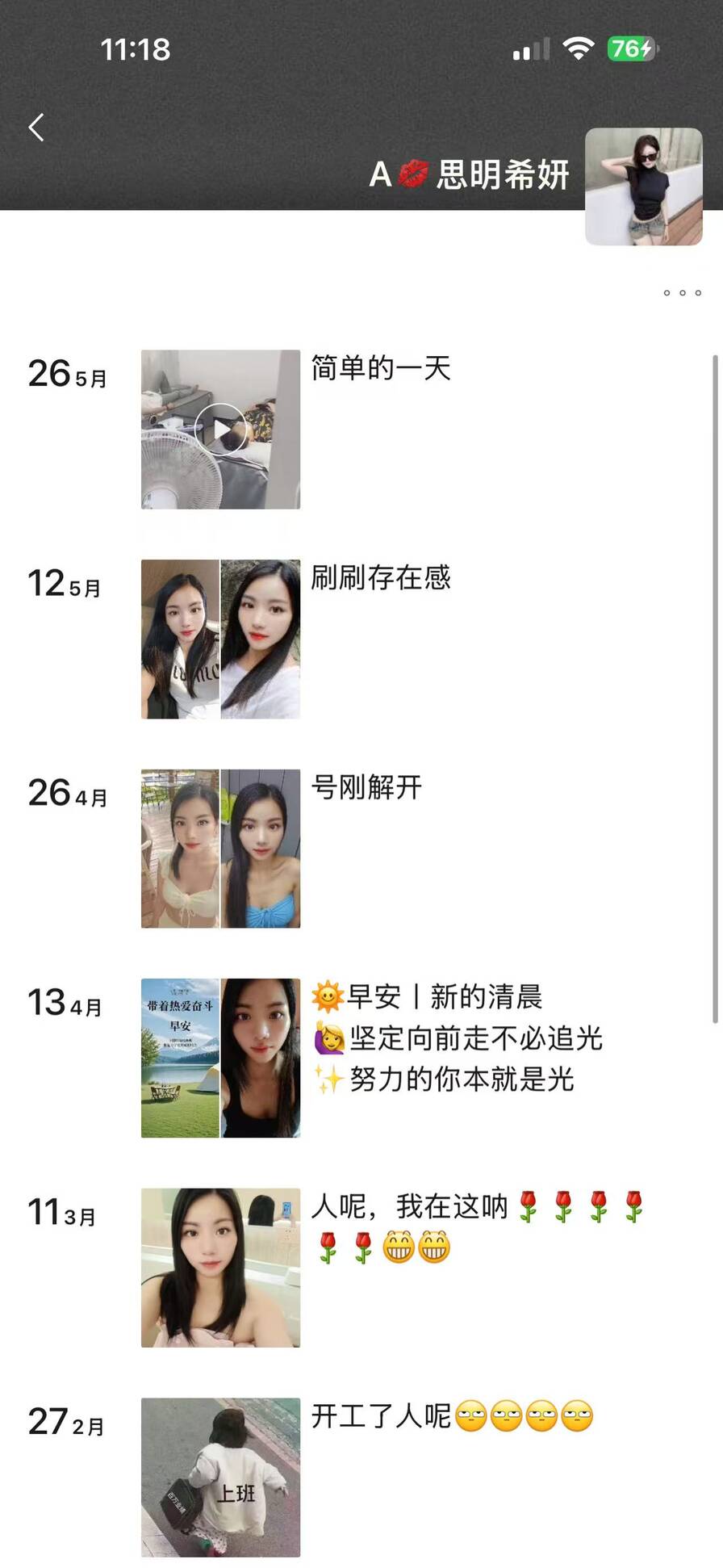
Task: Open the 开工了人呢 post image
Action: (x=220, y=1478)
